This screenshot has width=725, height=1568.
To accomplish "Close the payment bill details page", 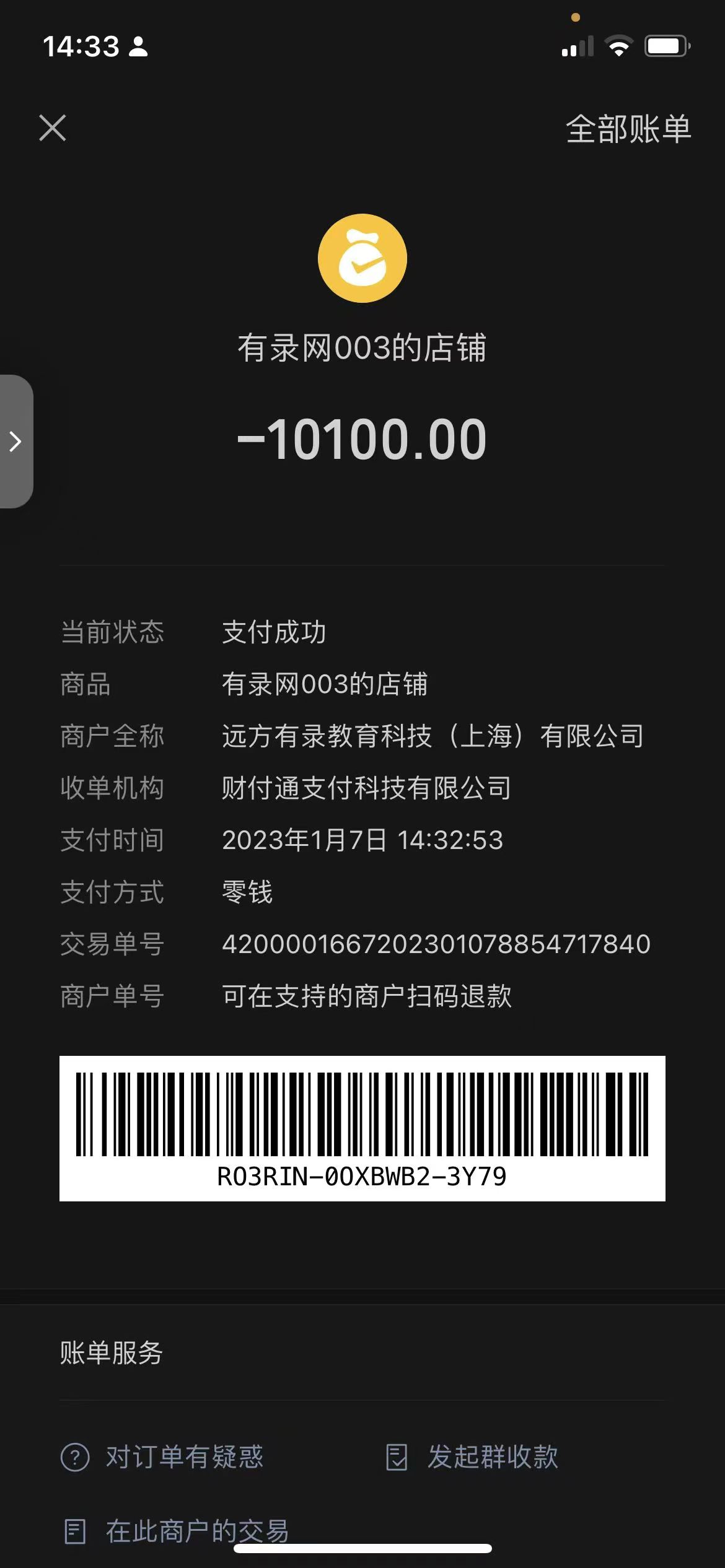I will point(53,128).
